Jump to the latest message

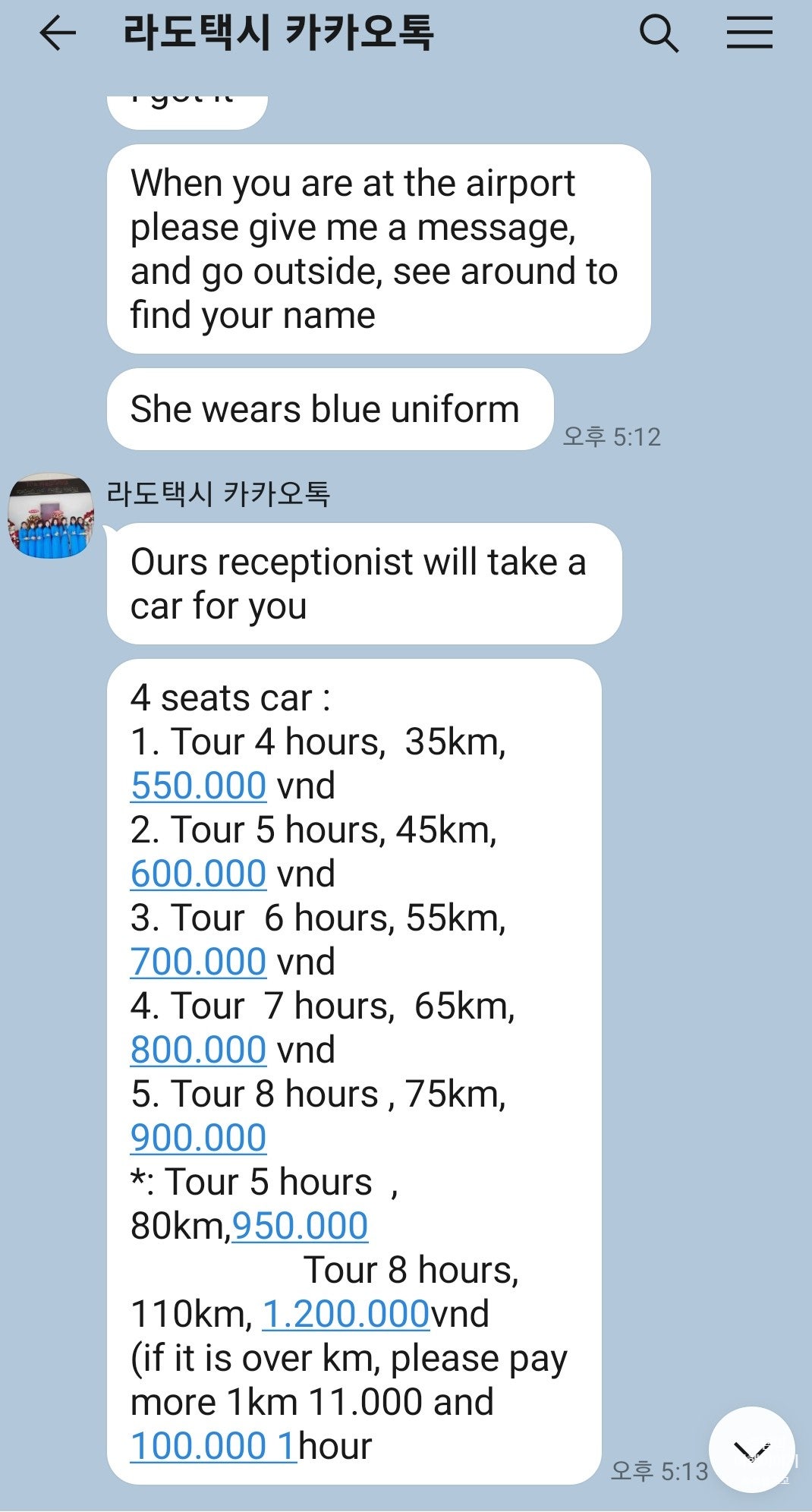751,1449
